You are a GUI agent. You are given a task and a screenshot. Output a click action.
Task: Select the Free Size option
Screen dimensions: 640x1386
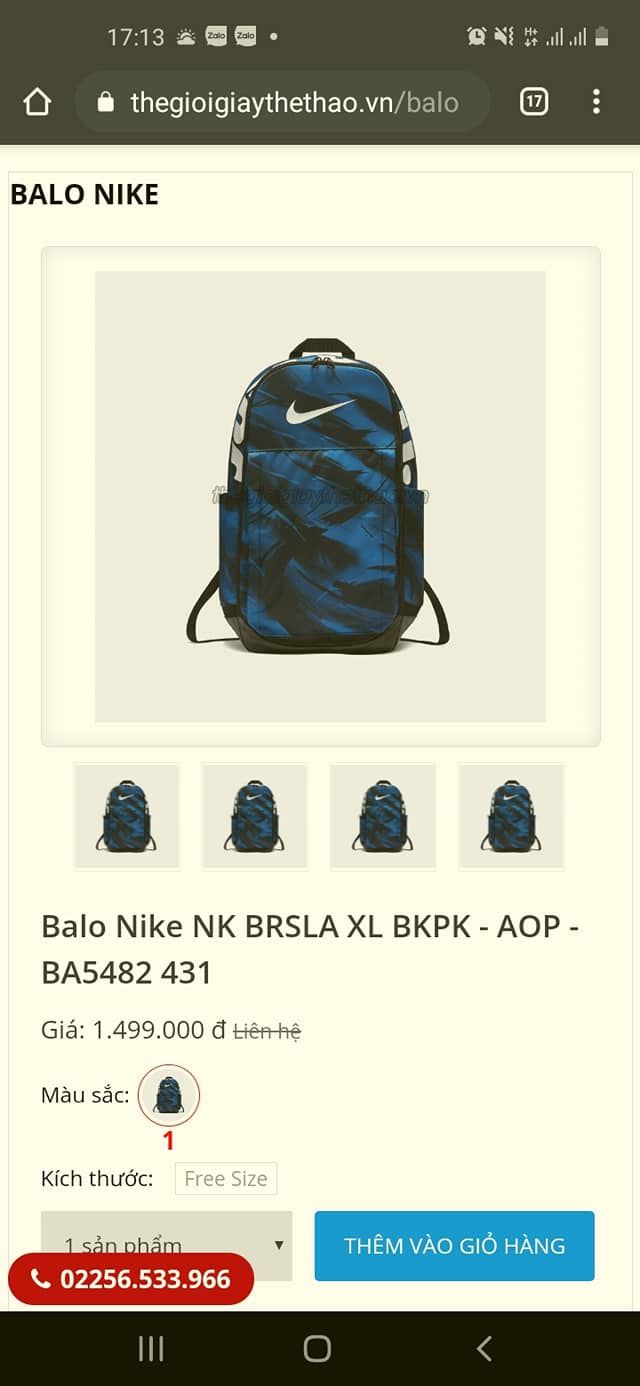click(x=226, y=1179)
